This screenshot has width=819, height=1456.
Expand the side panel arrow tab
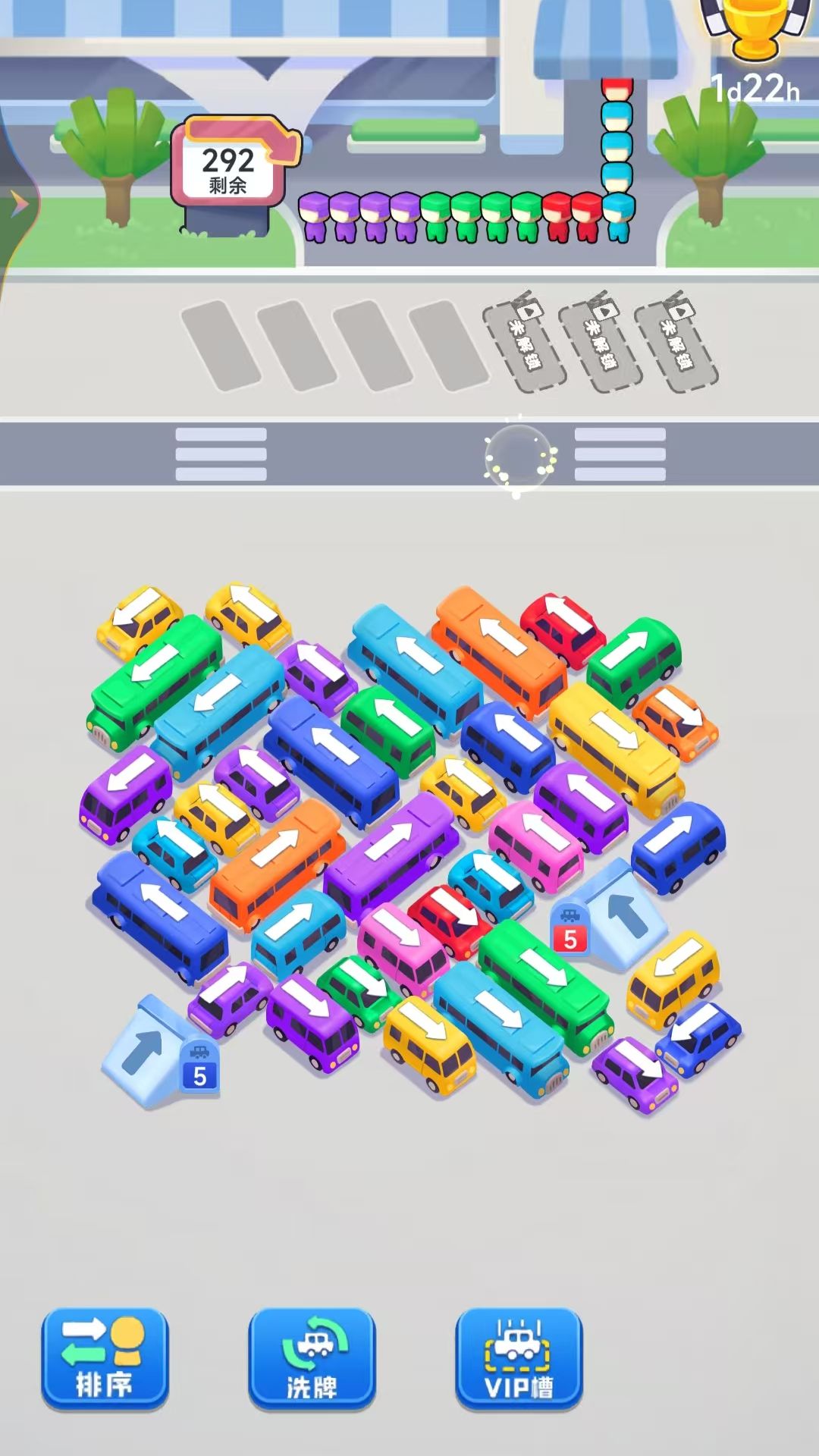[x=18, y=203]
